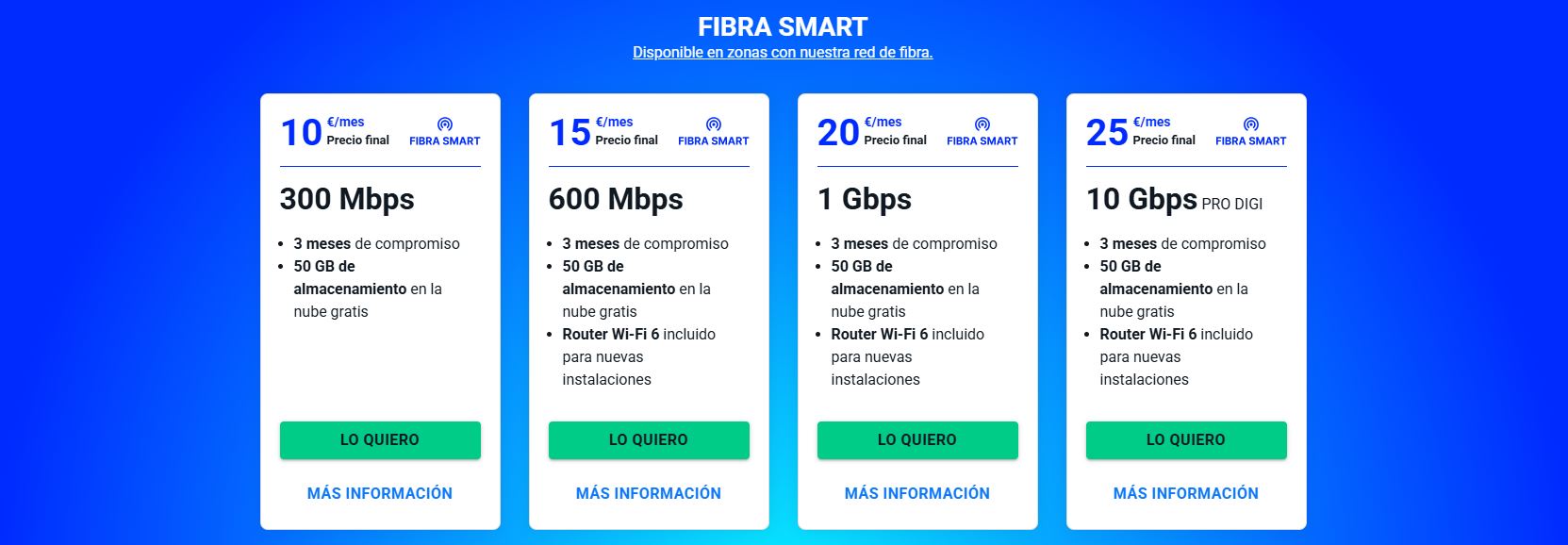View MÁS INFORMACIÓN for the 600 Mbps plan

tap(649, 493)
